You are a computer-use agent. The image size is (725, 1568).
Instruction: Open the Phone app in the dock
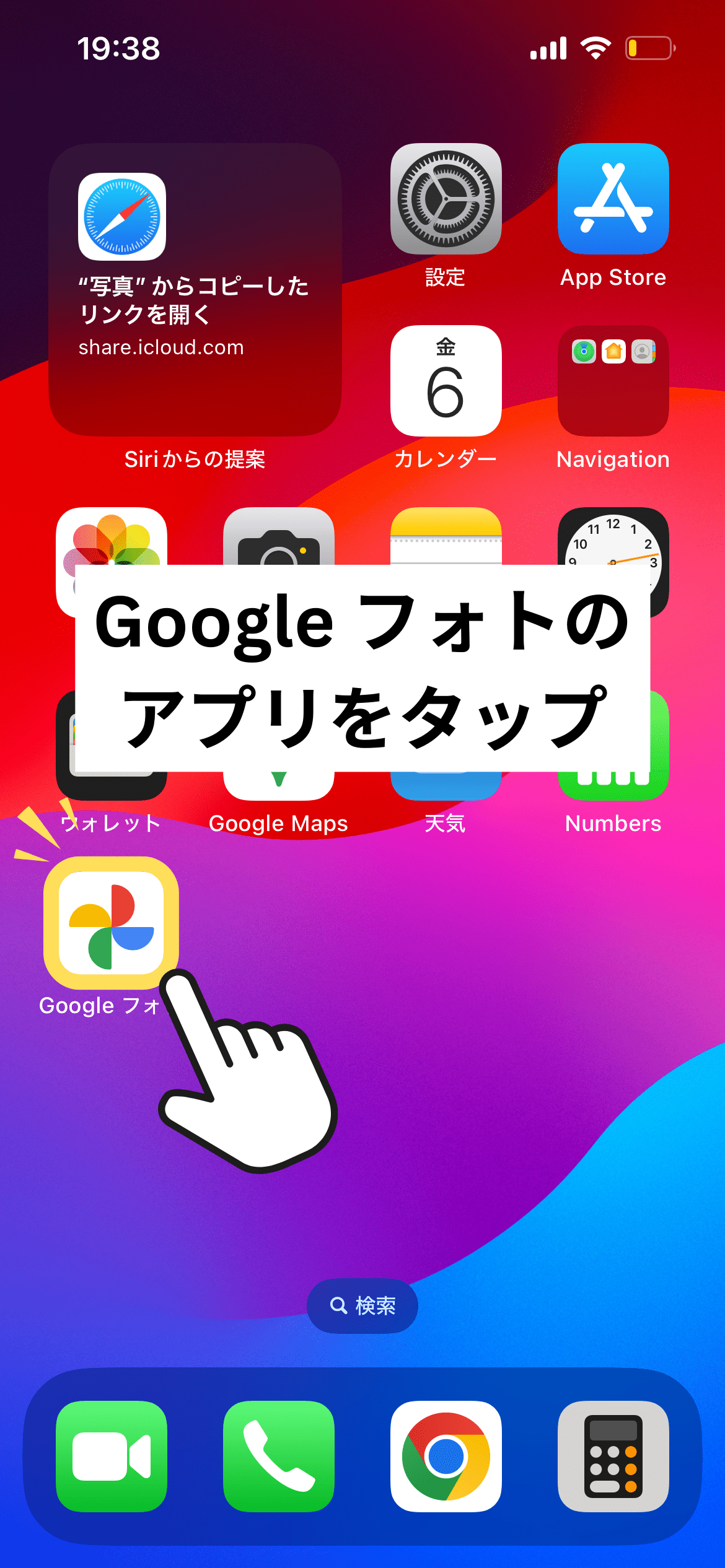[x=279, y=1456]
